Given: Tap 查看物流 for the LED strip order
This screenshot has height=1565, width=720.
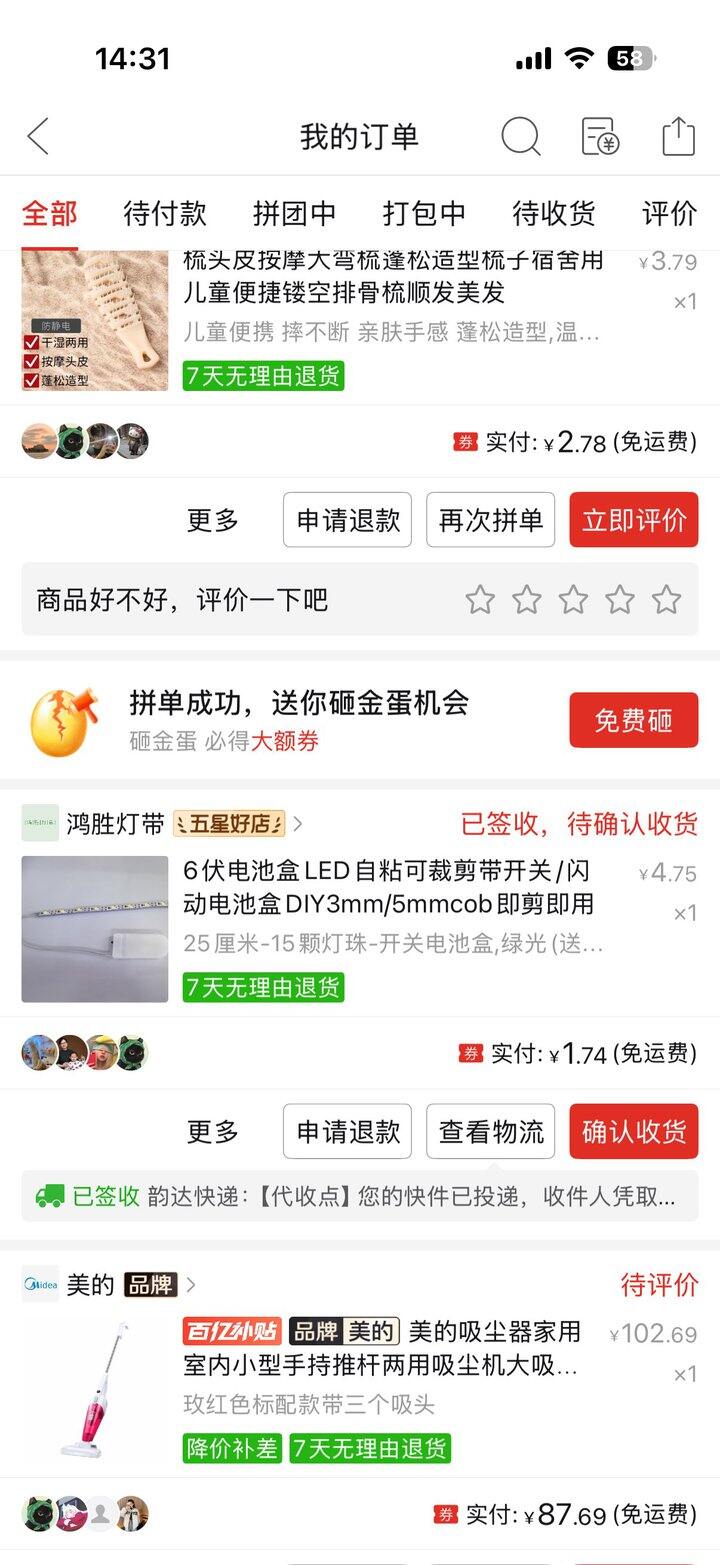Looking at the screenshot, I should point(490,1132).
